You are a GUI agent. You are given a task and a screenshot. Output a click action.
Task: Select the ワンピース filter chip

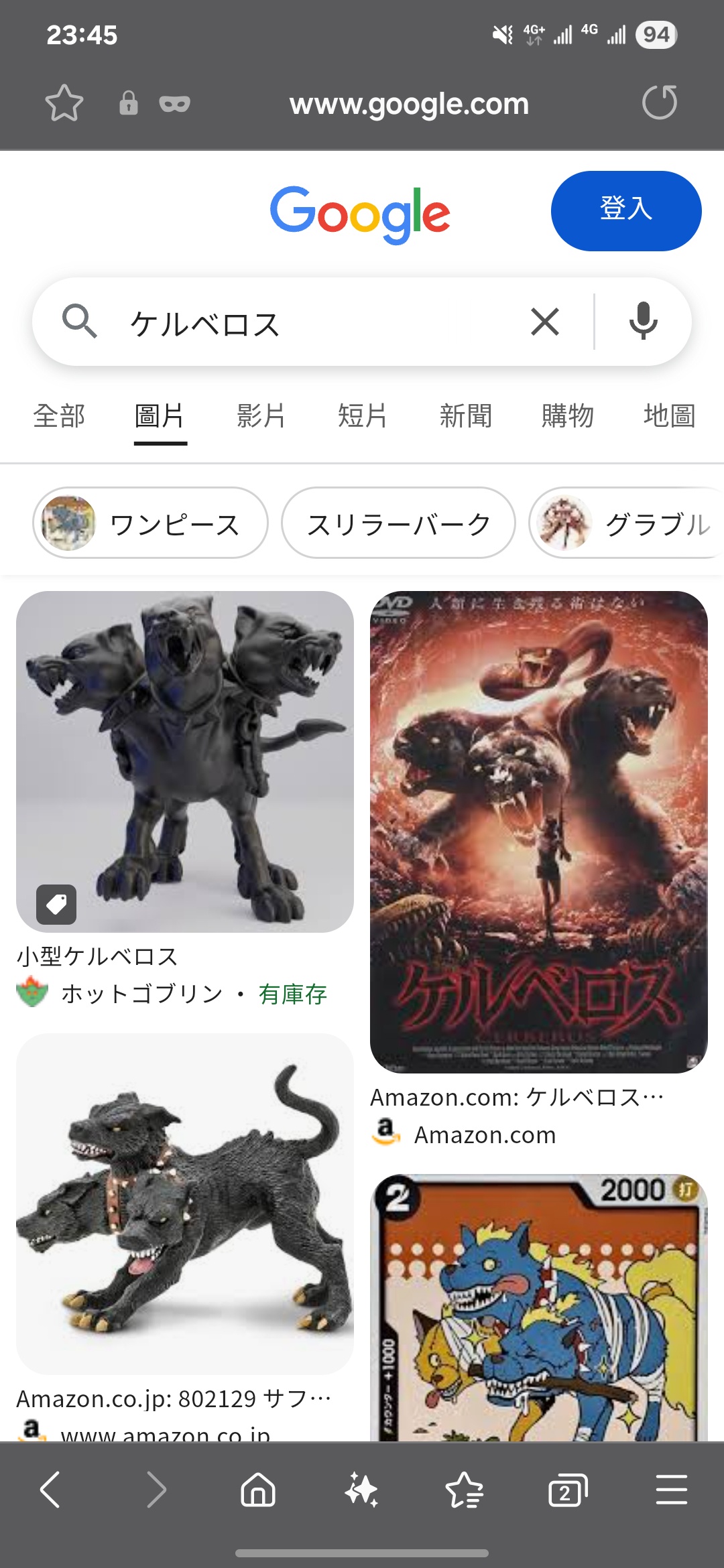pos(151,523)
